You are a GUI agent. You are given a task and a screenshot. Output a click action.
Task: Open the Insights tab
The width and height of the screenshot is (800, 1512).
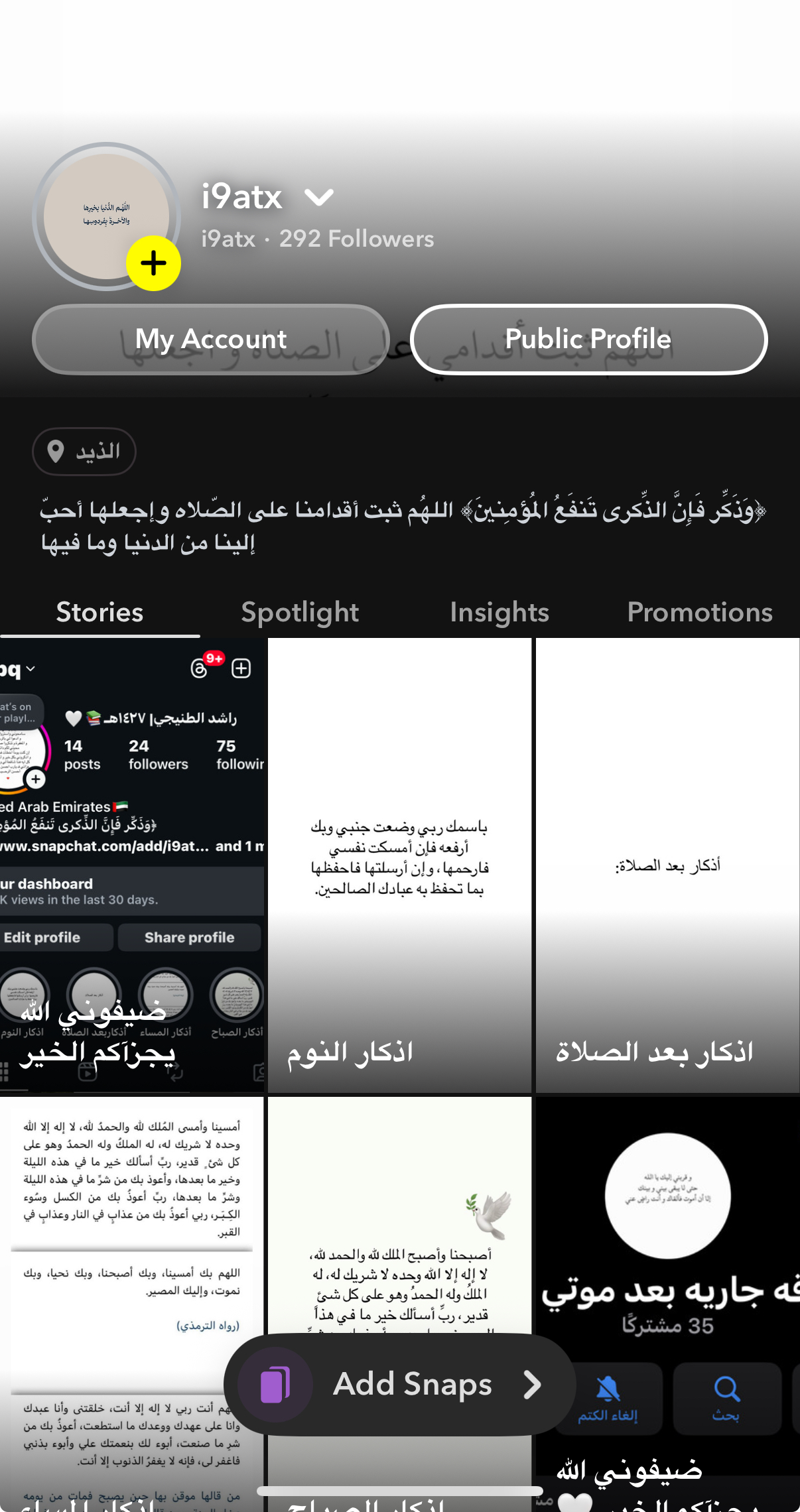[500, 612]
